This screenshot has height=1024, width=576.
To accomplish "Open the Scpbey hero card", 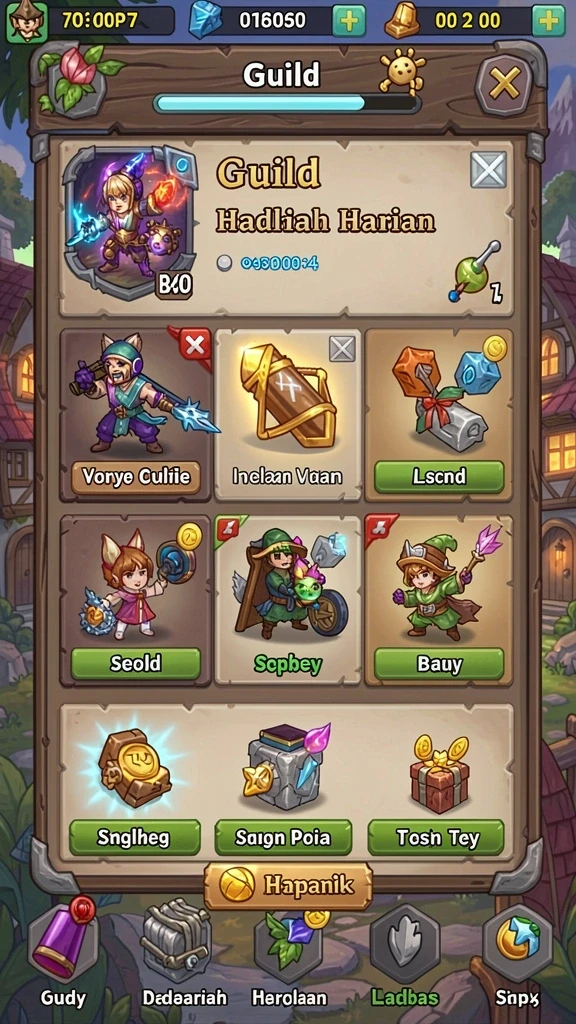I will [288, 600].
